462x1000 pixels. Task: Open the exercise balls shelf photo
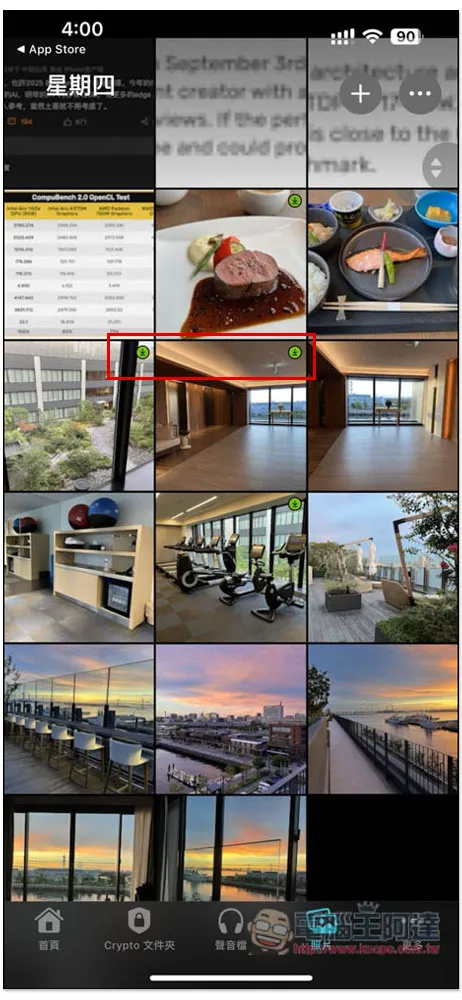tap(79, 568)
